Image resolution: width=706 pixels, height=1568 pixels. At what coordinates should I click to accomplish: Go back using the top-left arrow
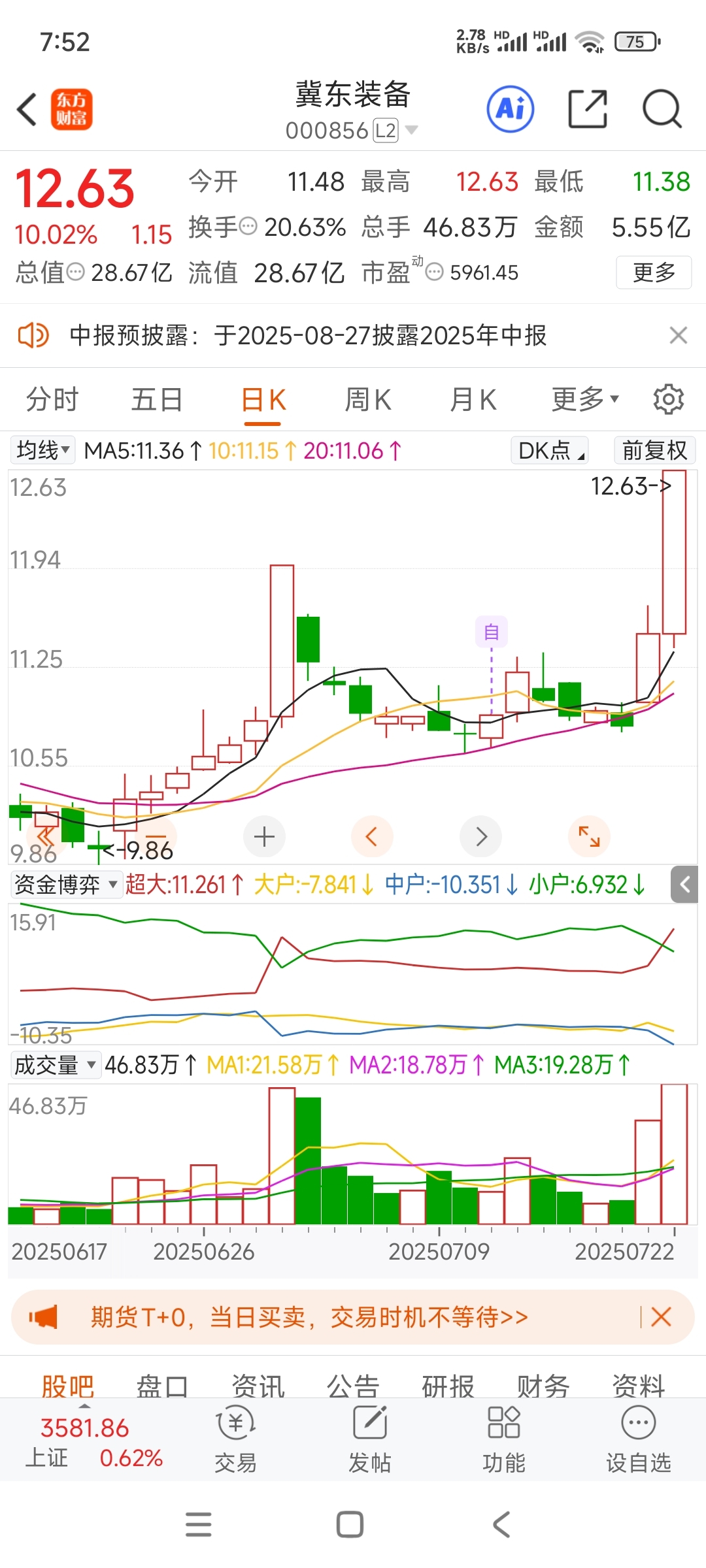pos(27,109)
